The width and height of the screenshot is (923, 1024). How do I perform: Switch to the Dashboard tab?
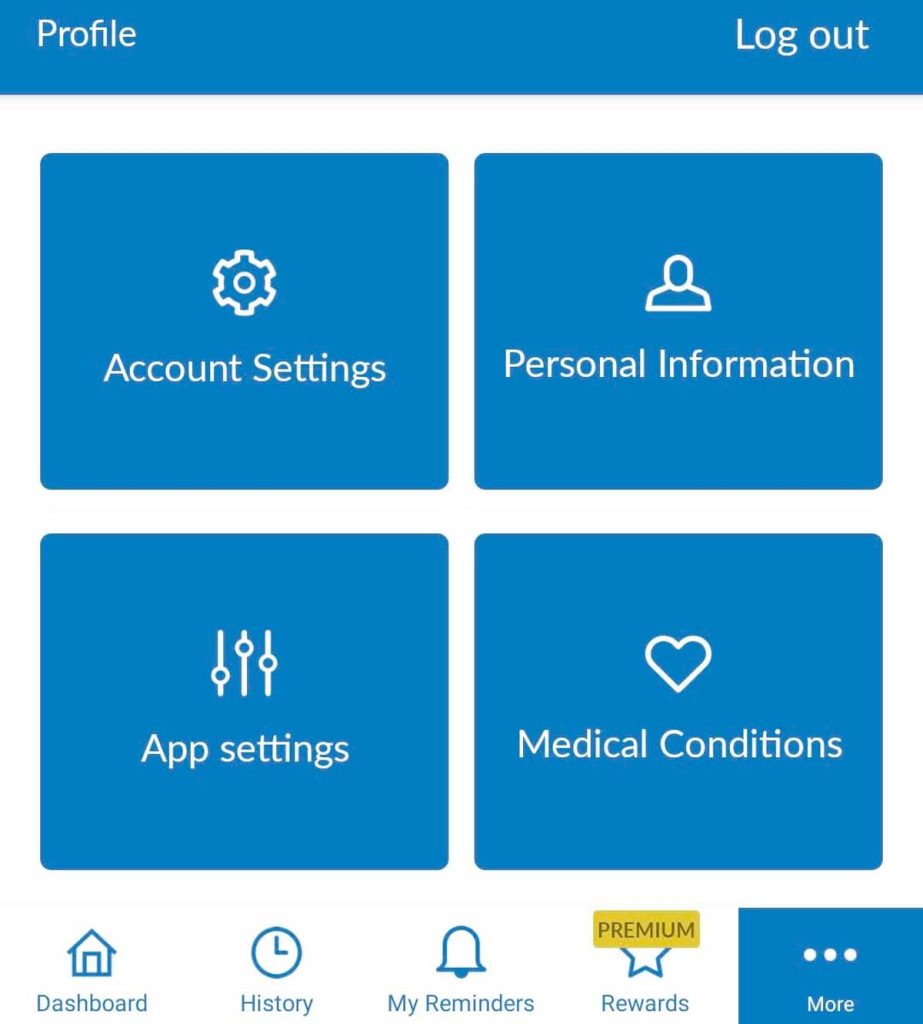click(91, 970)
